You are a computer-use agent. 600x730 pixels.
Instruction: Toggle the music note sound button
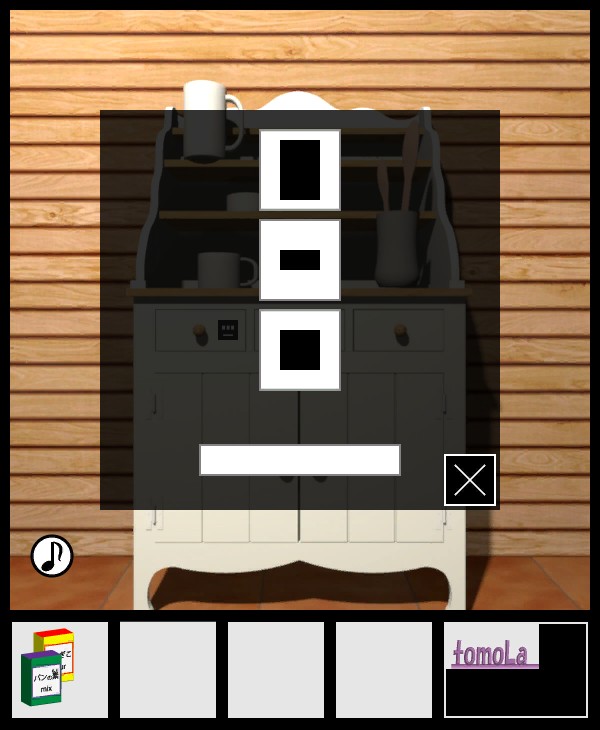pyautogui.click(x=52, y=556)
